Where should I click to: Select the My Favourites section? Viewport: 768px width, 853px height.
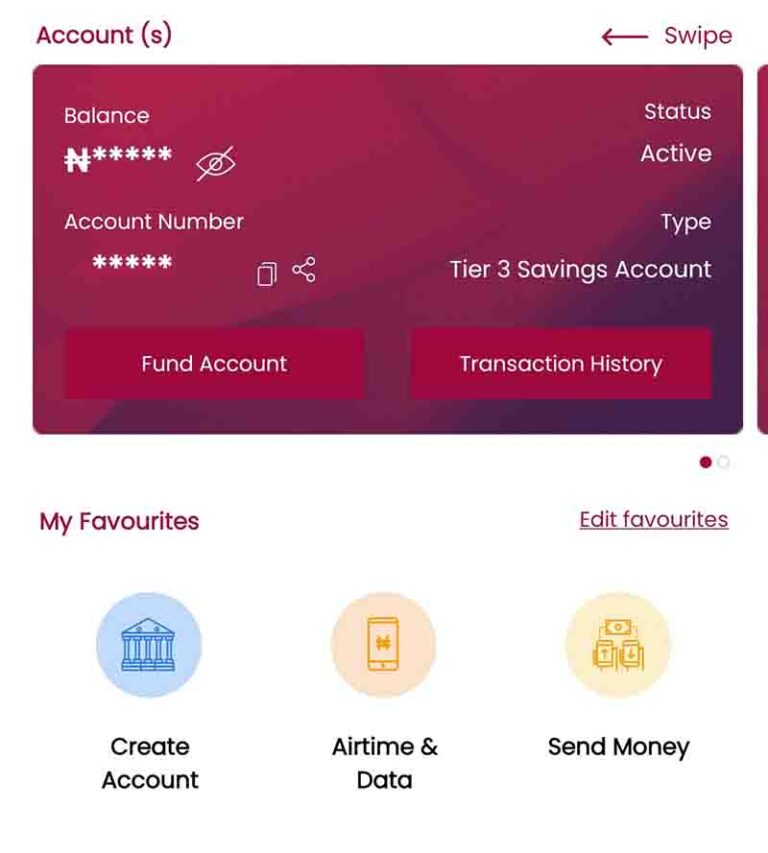pos(117,521)
